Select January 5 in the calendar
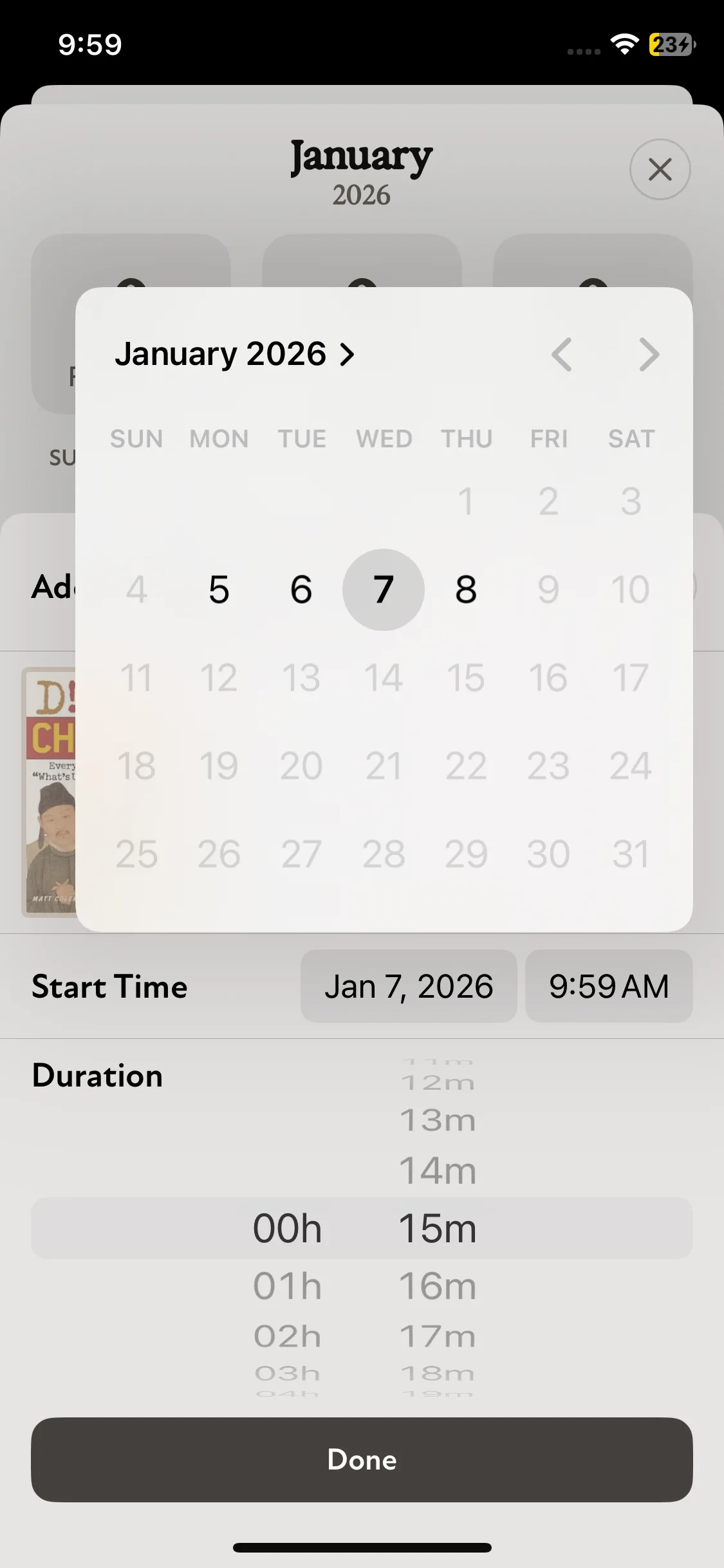Viewport: 724px width, 1568px height. click(x=219, y=590)
